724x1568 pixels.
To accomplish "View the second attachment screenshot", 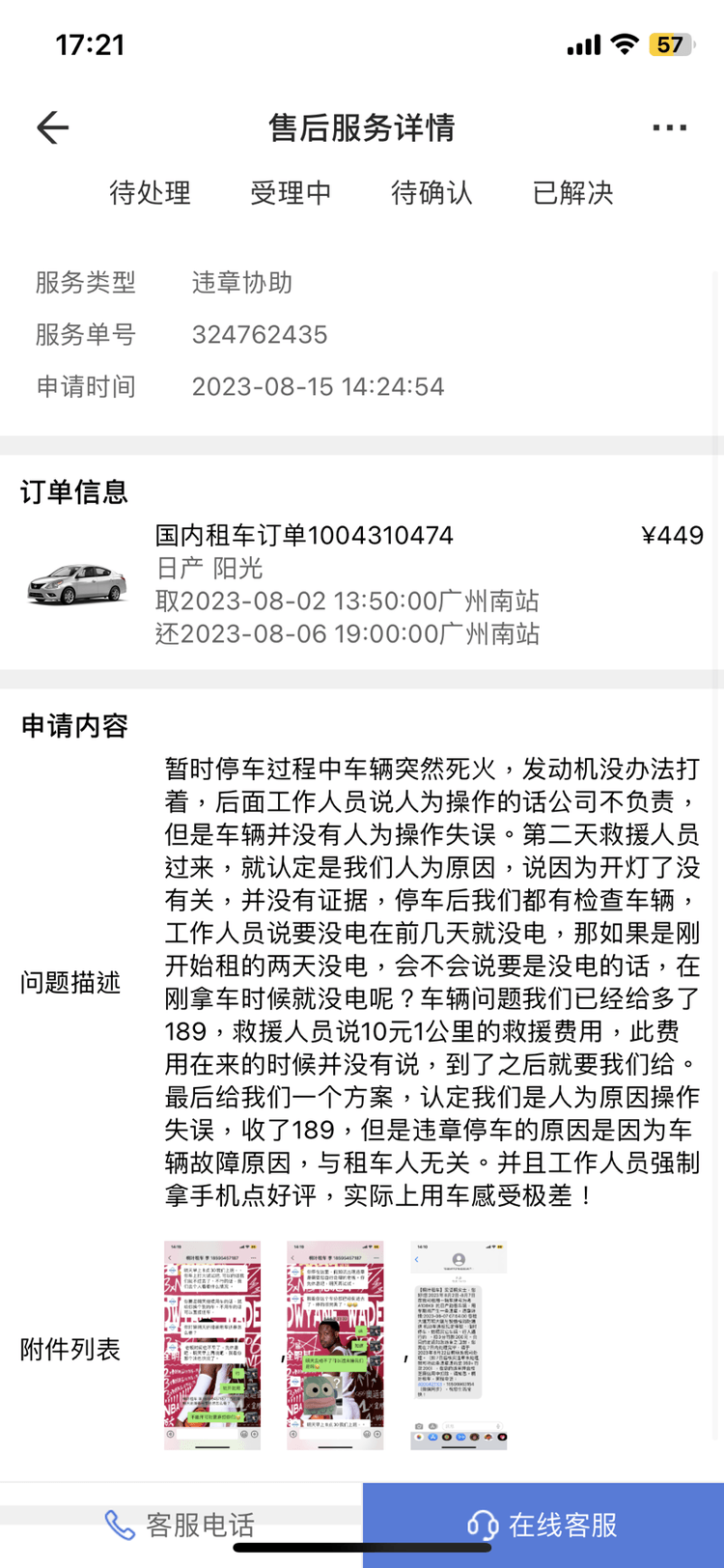I will pyautogui.click(x=335, y=1345).
